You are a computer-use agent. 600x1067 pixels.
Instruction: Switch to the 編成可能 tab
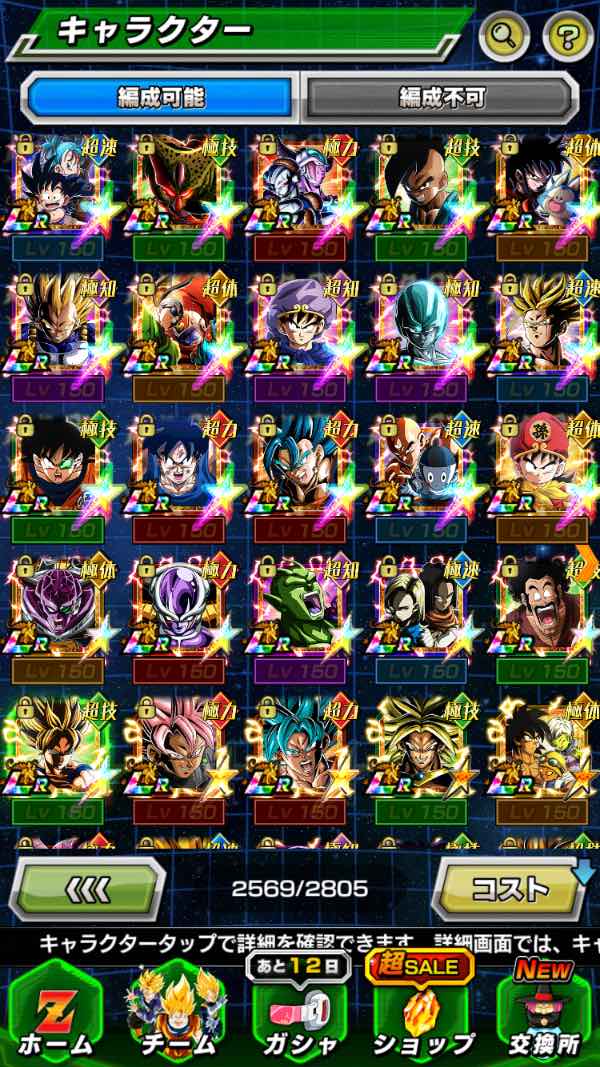point(161,97)
